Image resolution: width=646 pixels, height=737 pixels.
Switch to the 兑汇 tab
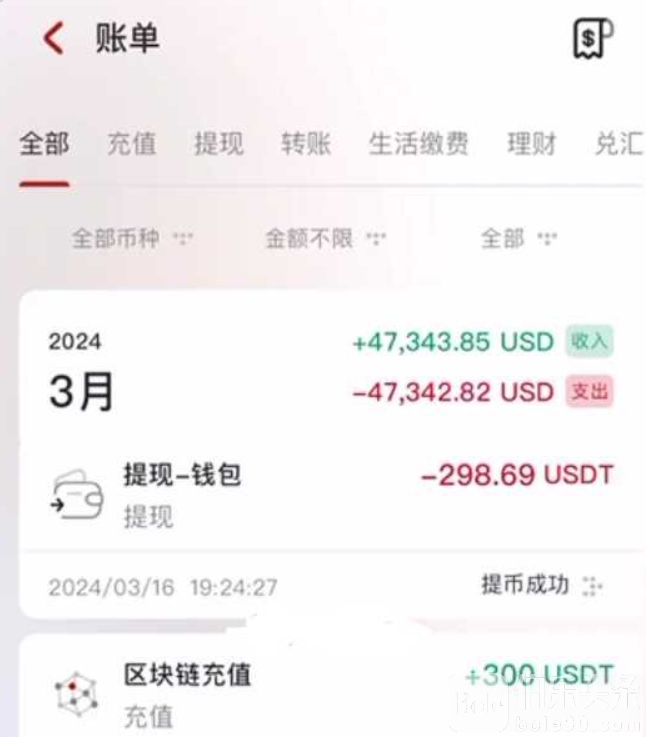617,144
